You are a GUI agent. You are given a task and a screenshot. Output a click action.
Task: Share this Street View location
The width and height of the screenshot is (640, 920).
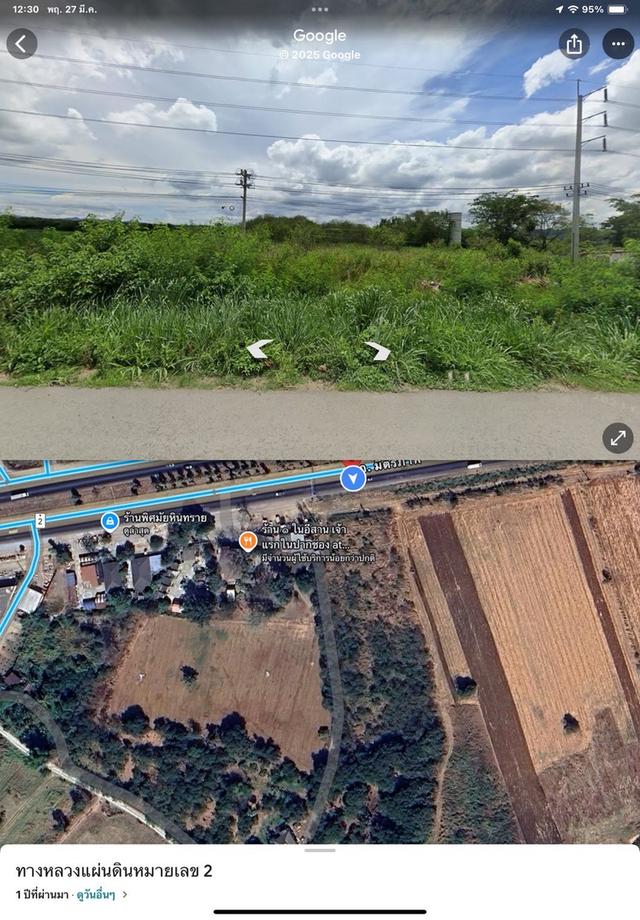coord(574,43)
